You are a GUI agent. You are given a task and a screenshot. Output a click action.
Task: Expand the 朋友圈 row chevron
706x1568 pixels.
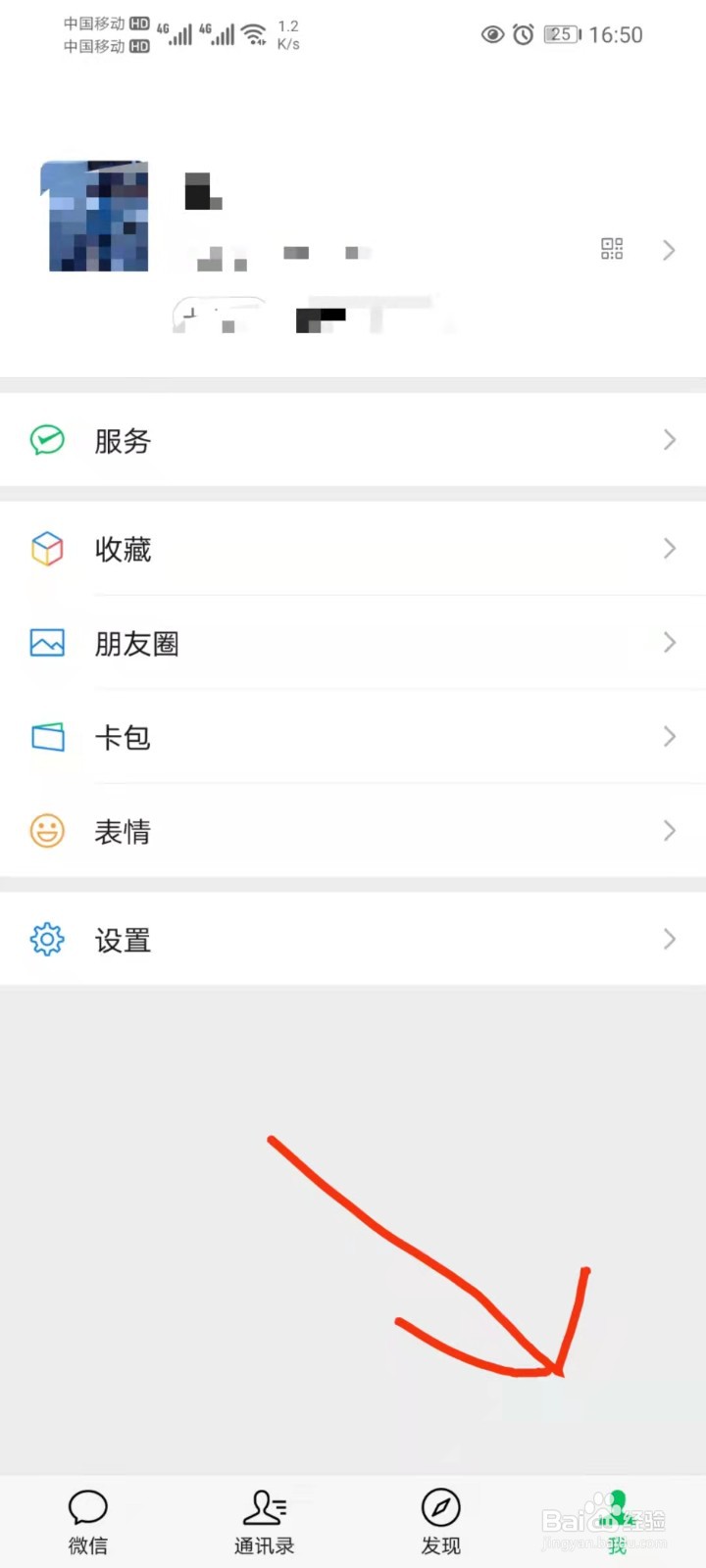[x=670, y=643]
